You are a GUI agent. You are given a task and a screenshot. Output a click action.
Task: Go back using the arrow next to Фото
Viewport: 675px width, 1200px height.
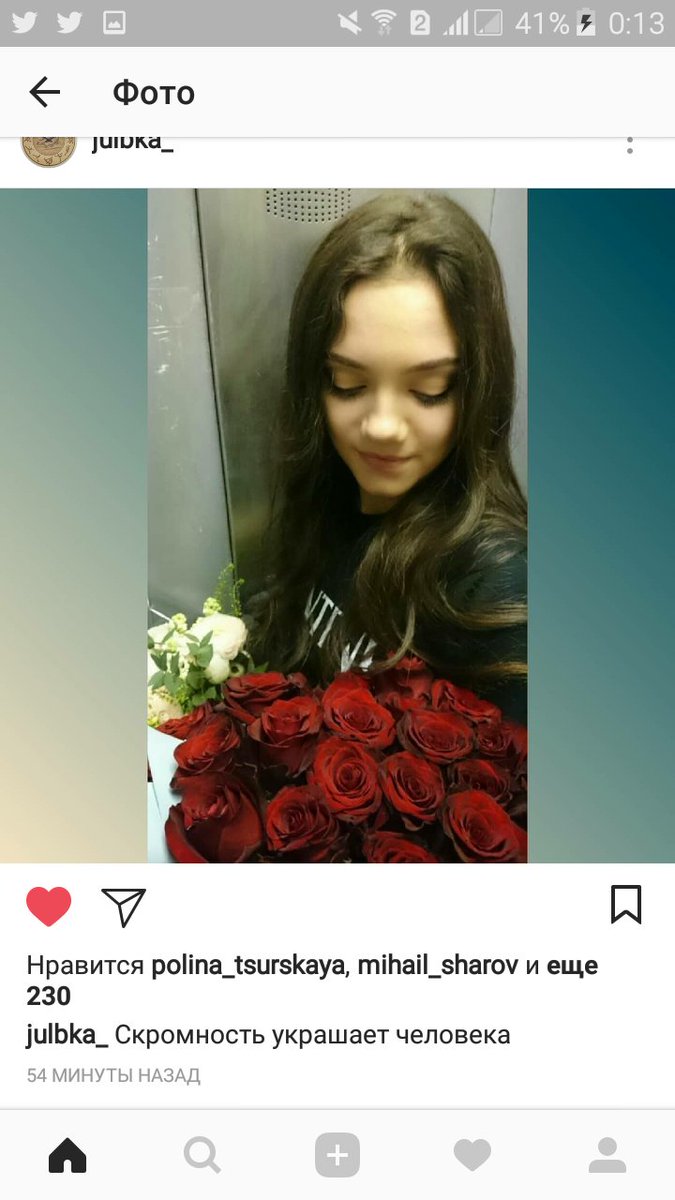(45, 93)
